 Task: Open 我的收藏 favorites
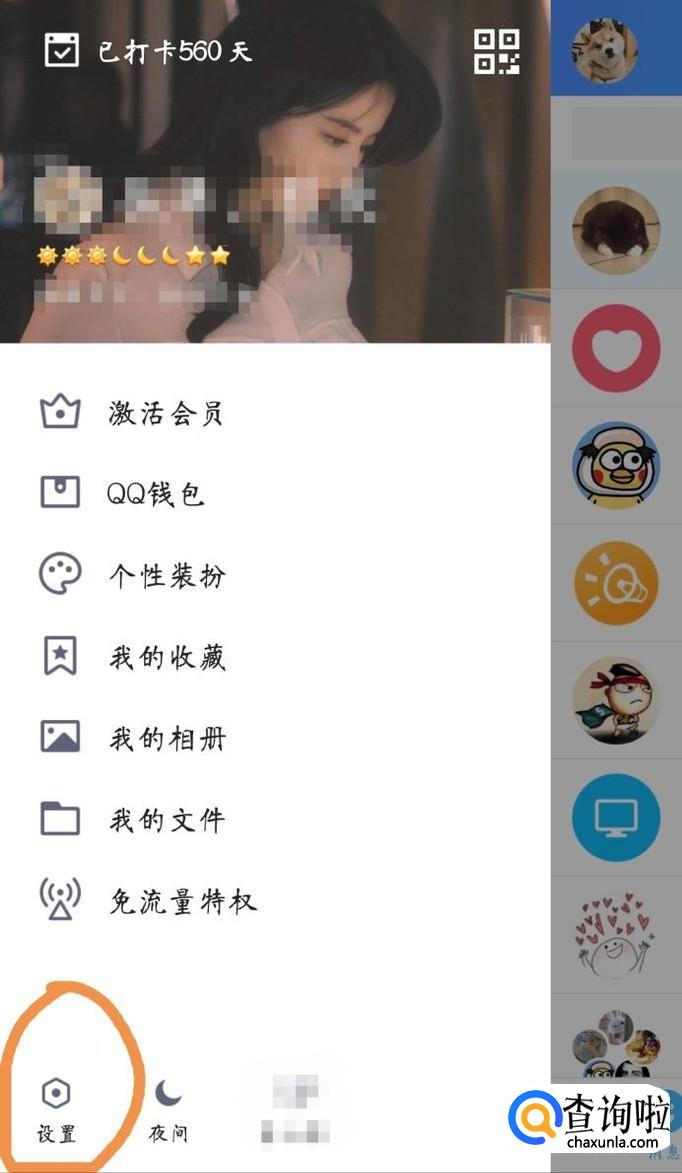167,657
